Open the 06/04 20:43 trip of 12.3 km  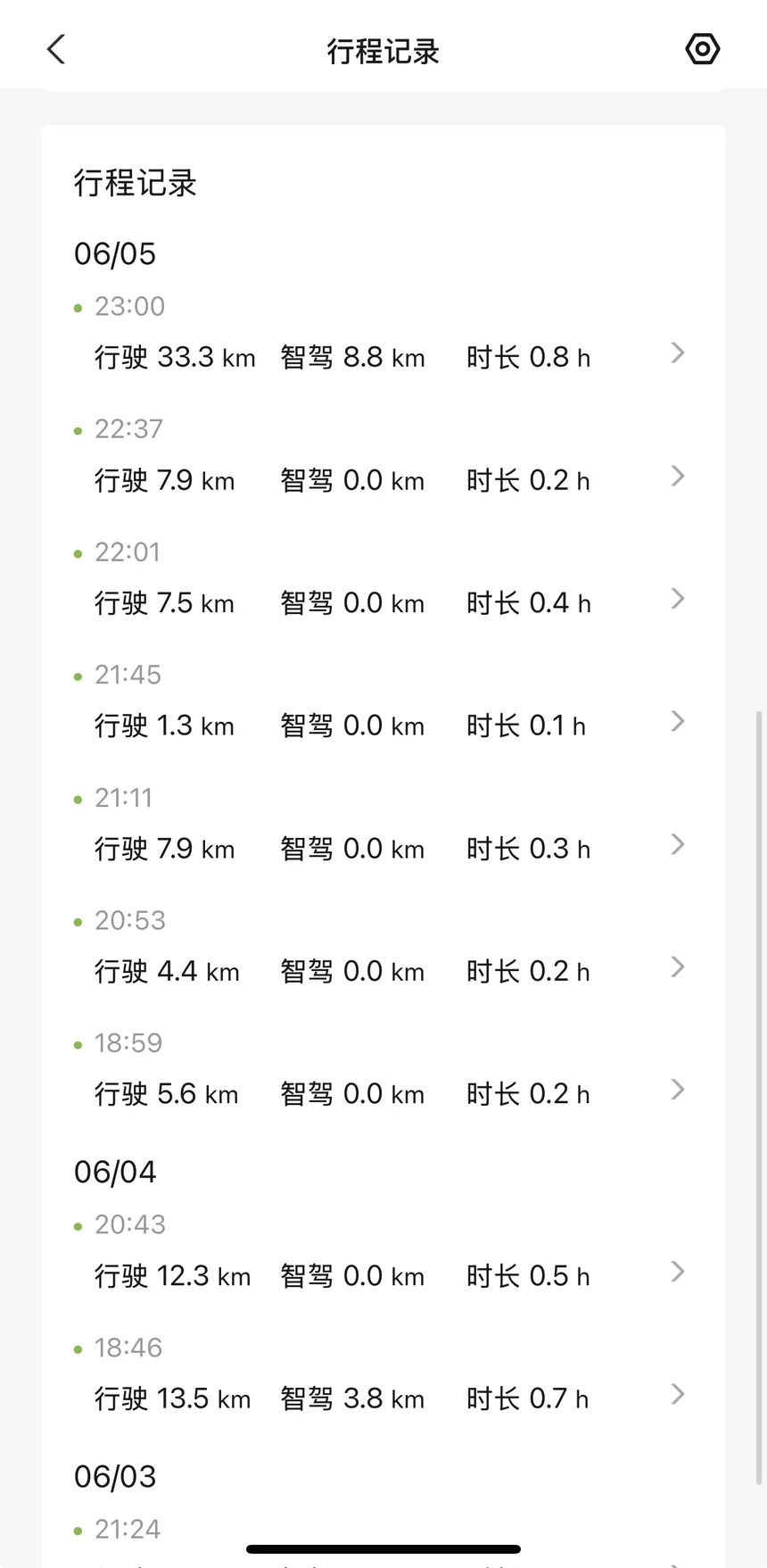pos(383,1253)
